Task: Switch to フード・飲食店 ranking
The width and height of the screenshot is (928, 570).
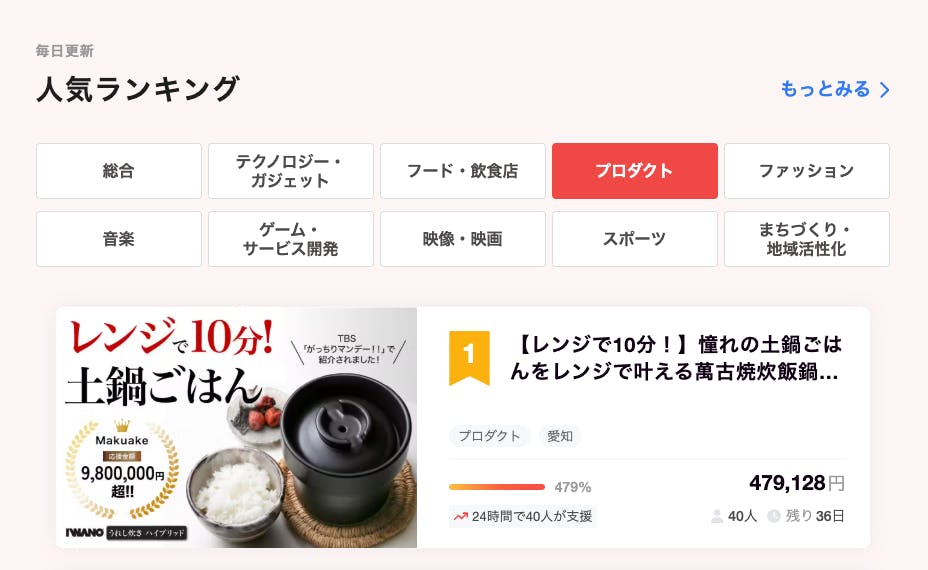Action: 462,171
